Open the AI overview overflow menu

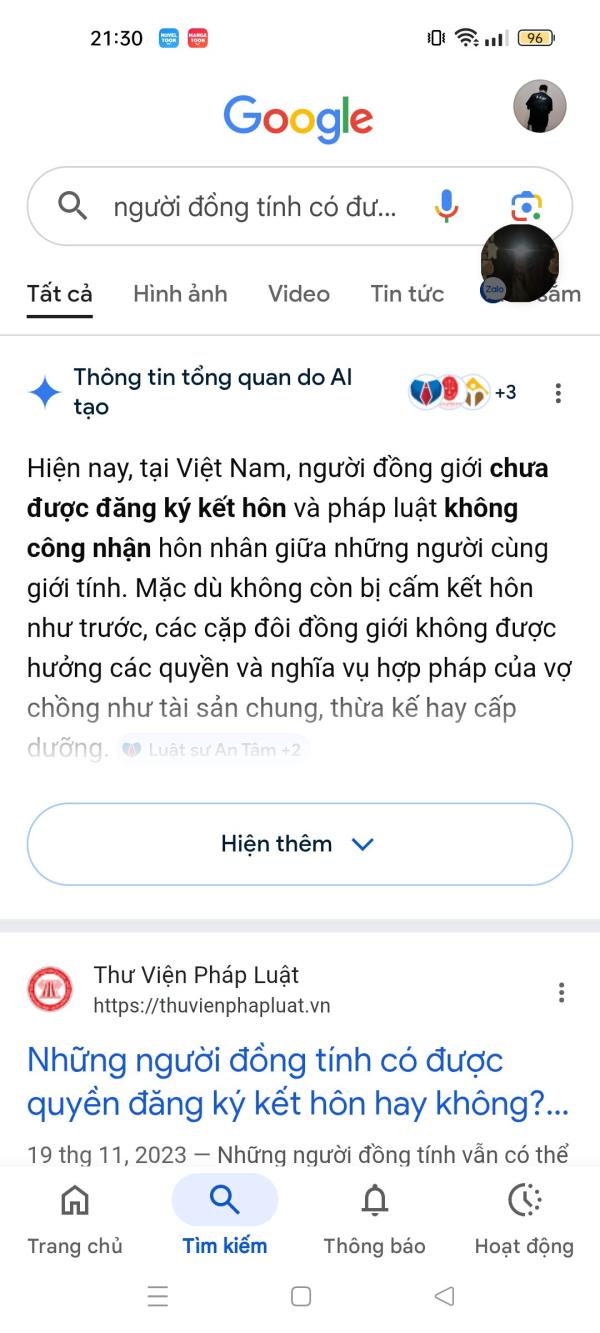[558, 393]
